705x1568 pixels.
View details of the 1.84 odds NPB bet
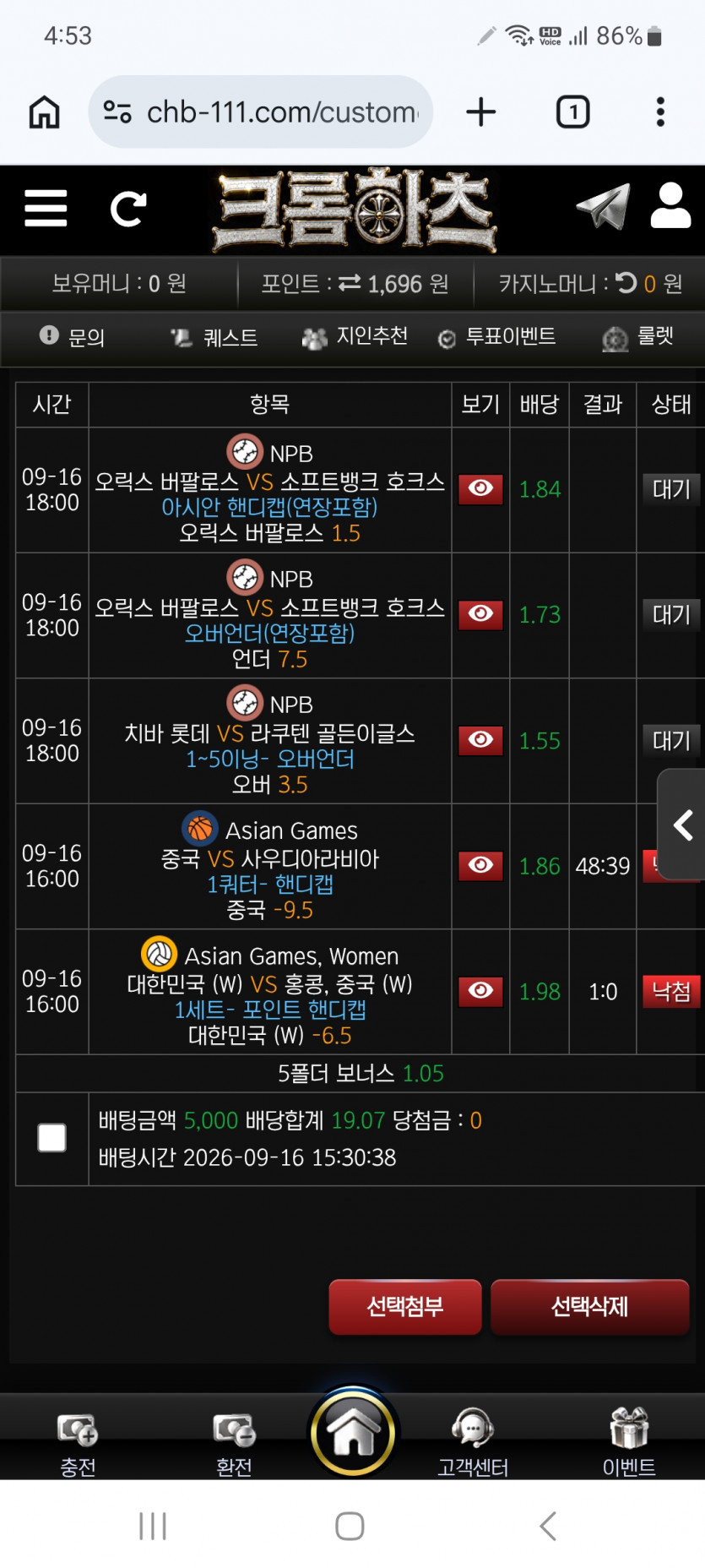480,489
